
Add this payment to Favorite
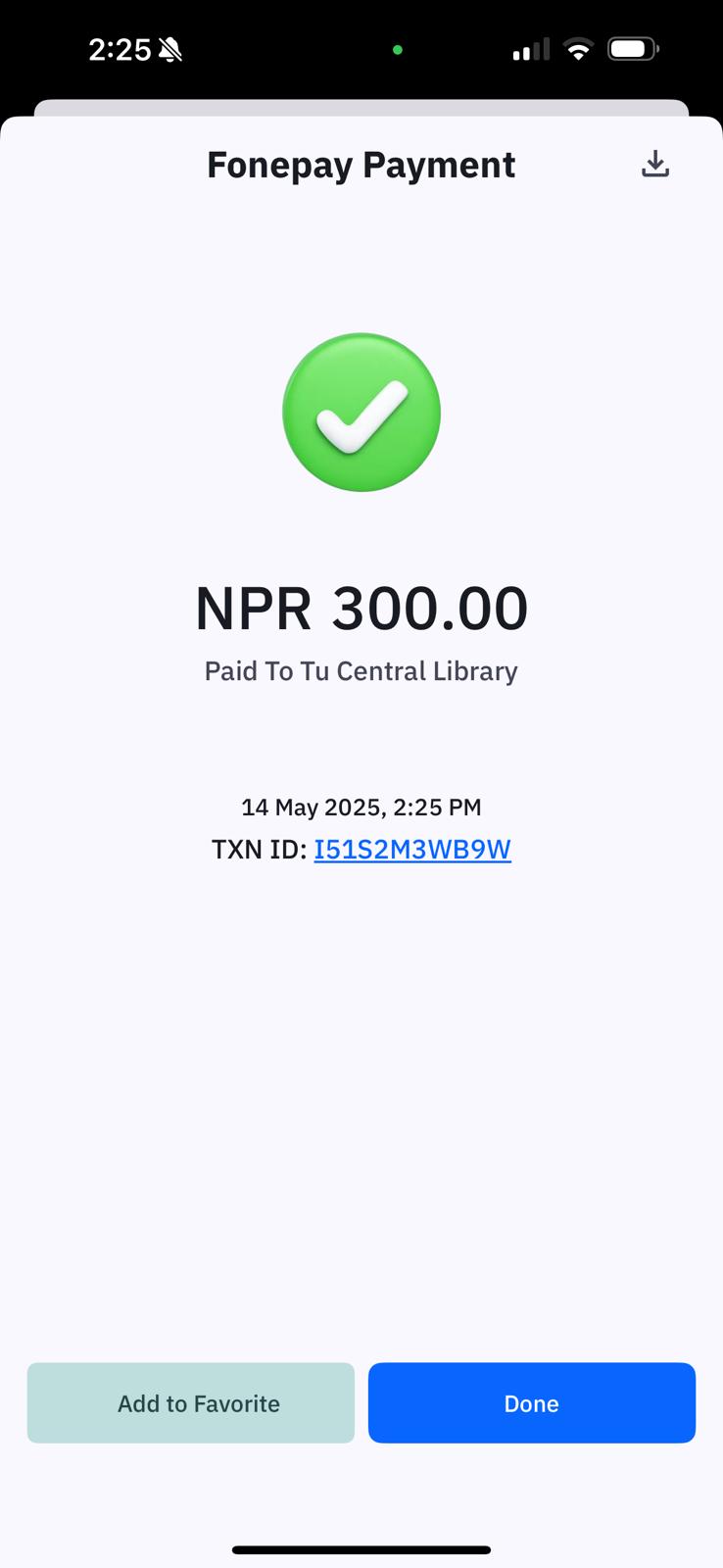click(191, 1402)
